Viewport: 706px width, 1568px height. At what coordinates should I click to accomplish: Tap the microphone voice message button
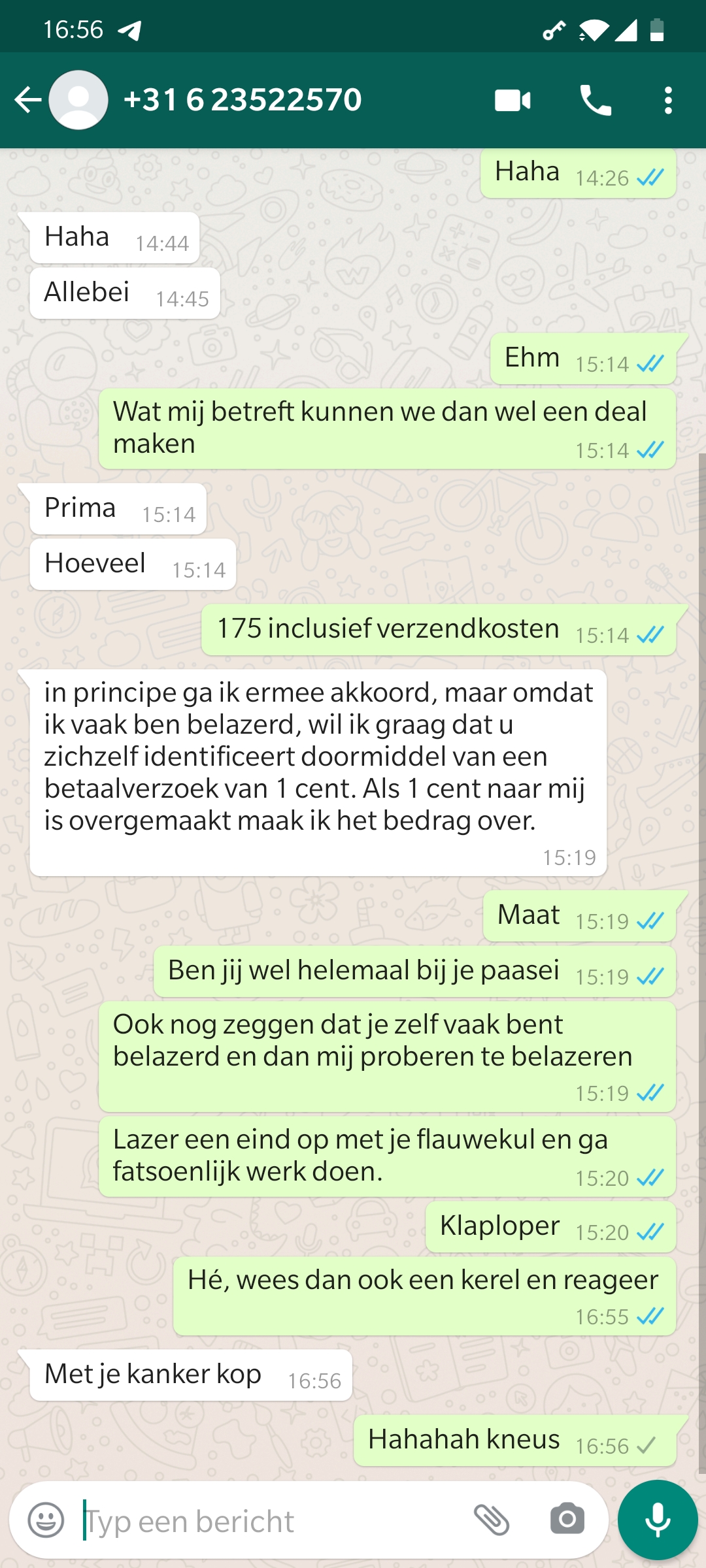coord(658,1520)
